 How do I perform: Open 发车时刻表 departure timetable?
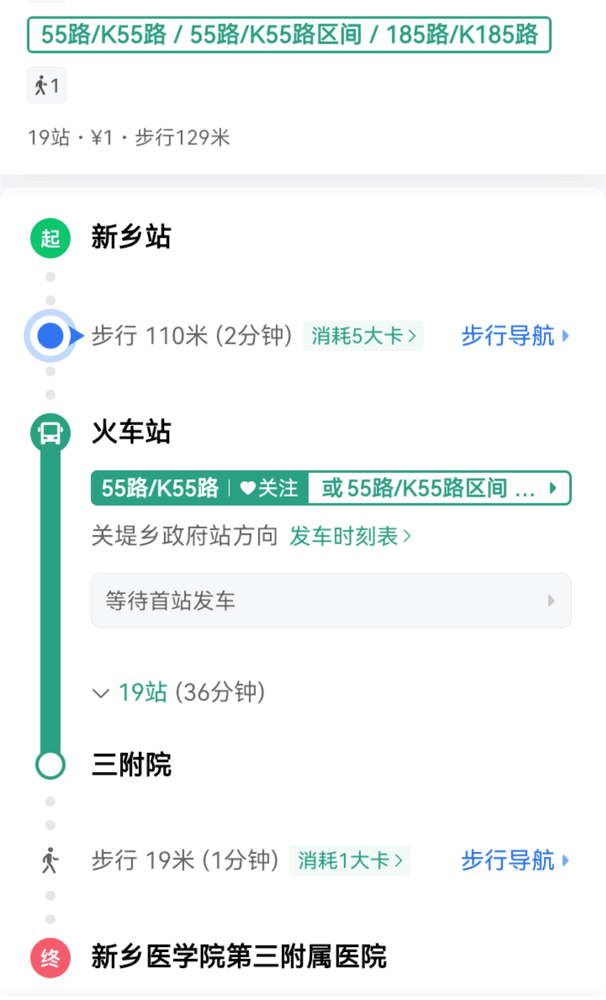coord(350,536)
